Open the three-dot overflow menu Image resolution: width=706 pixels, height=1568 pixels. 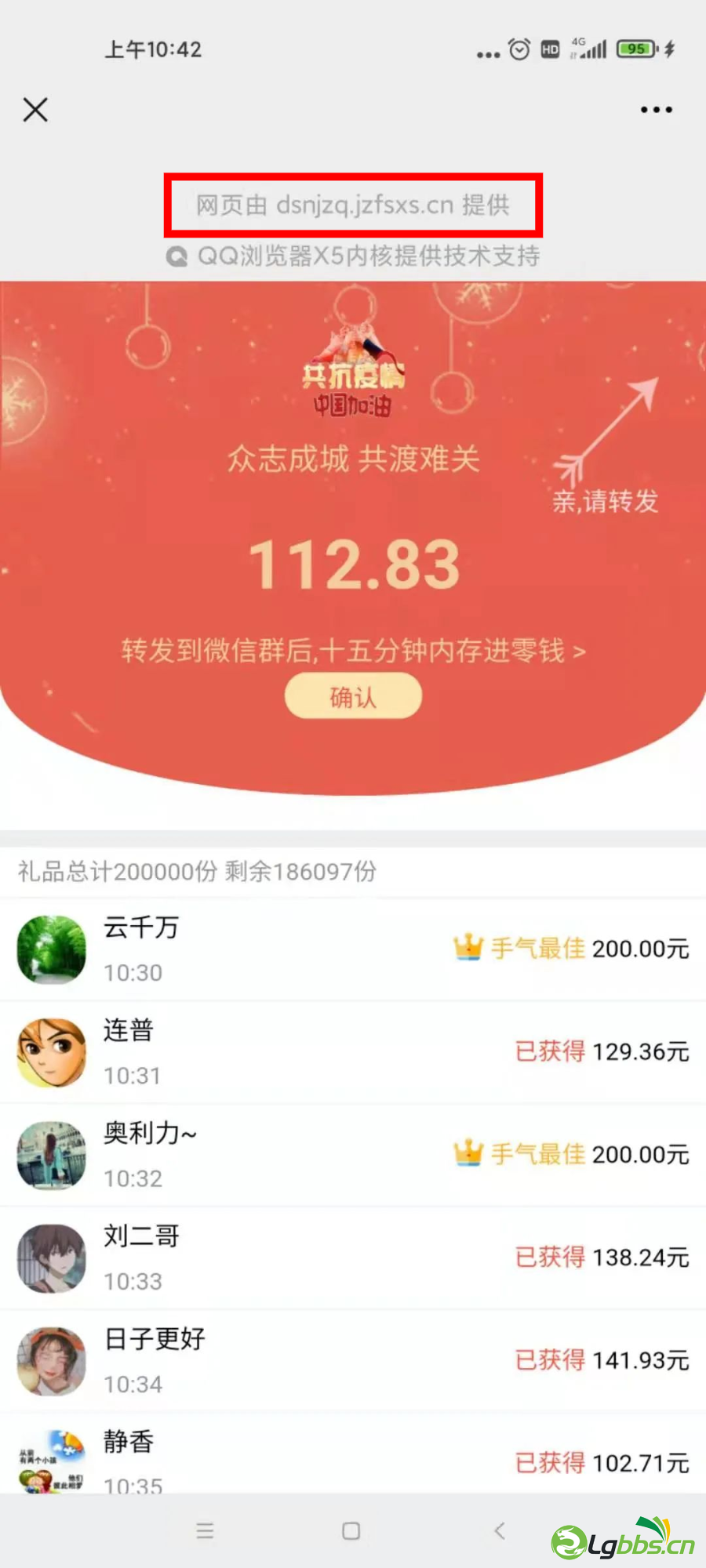coord(656,110)
